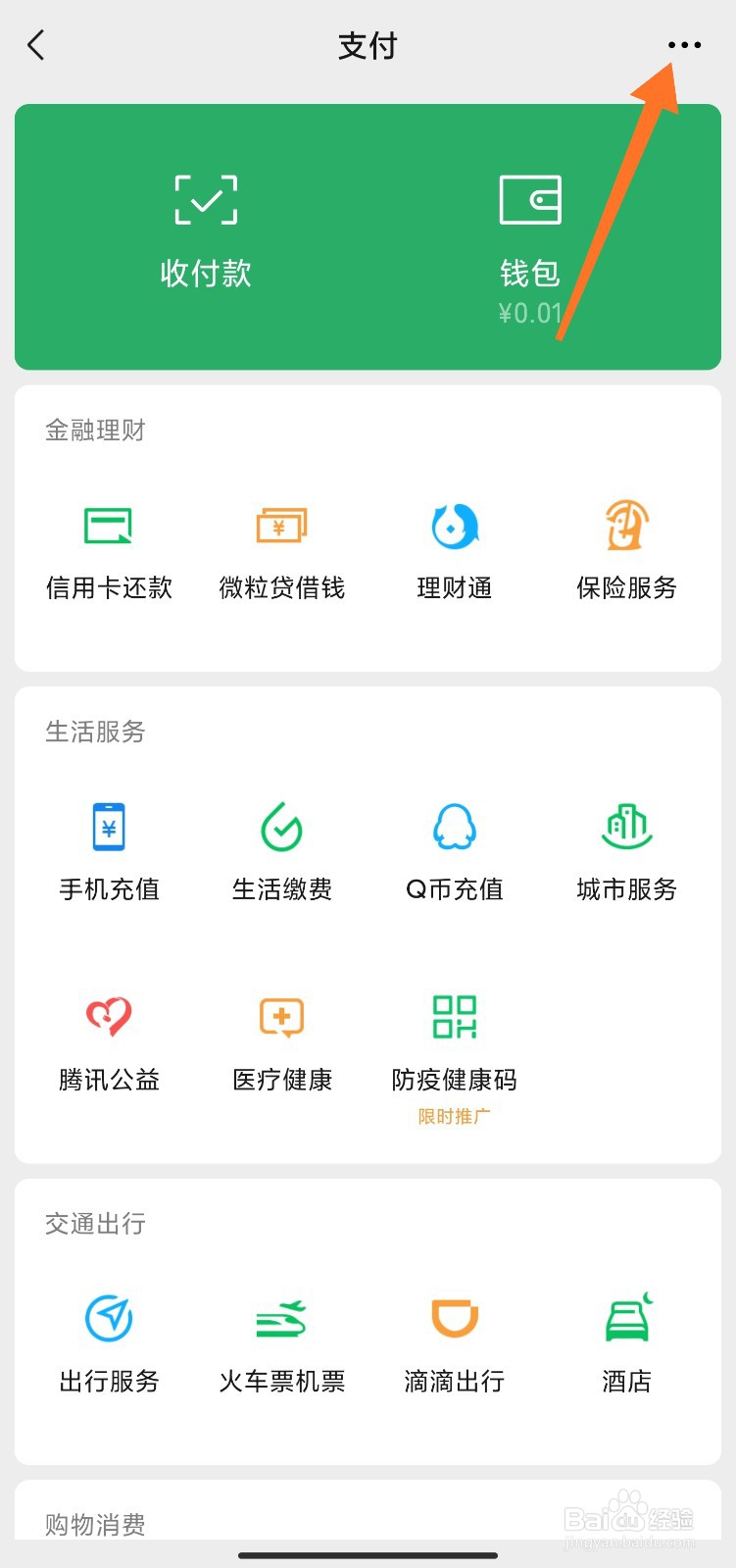Launch 理财通
The height and width of the screenshot is (1568, 736).
455,550
